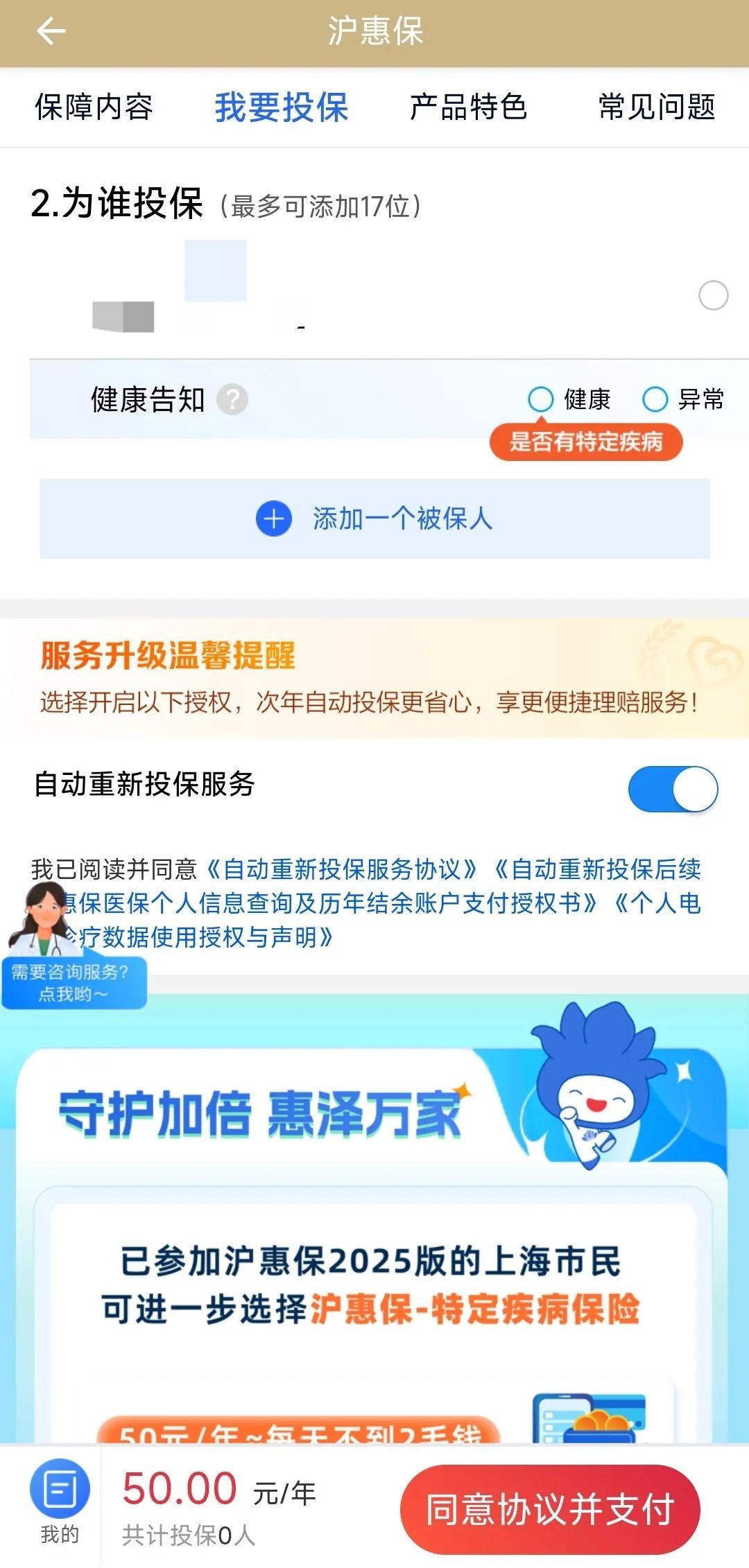The width and height of the screenshot is (749, 1568).
Task: Choose 健康 for health declaration
Action: tap(541, 400)
